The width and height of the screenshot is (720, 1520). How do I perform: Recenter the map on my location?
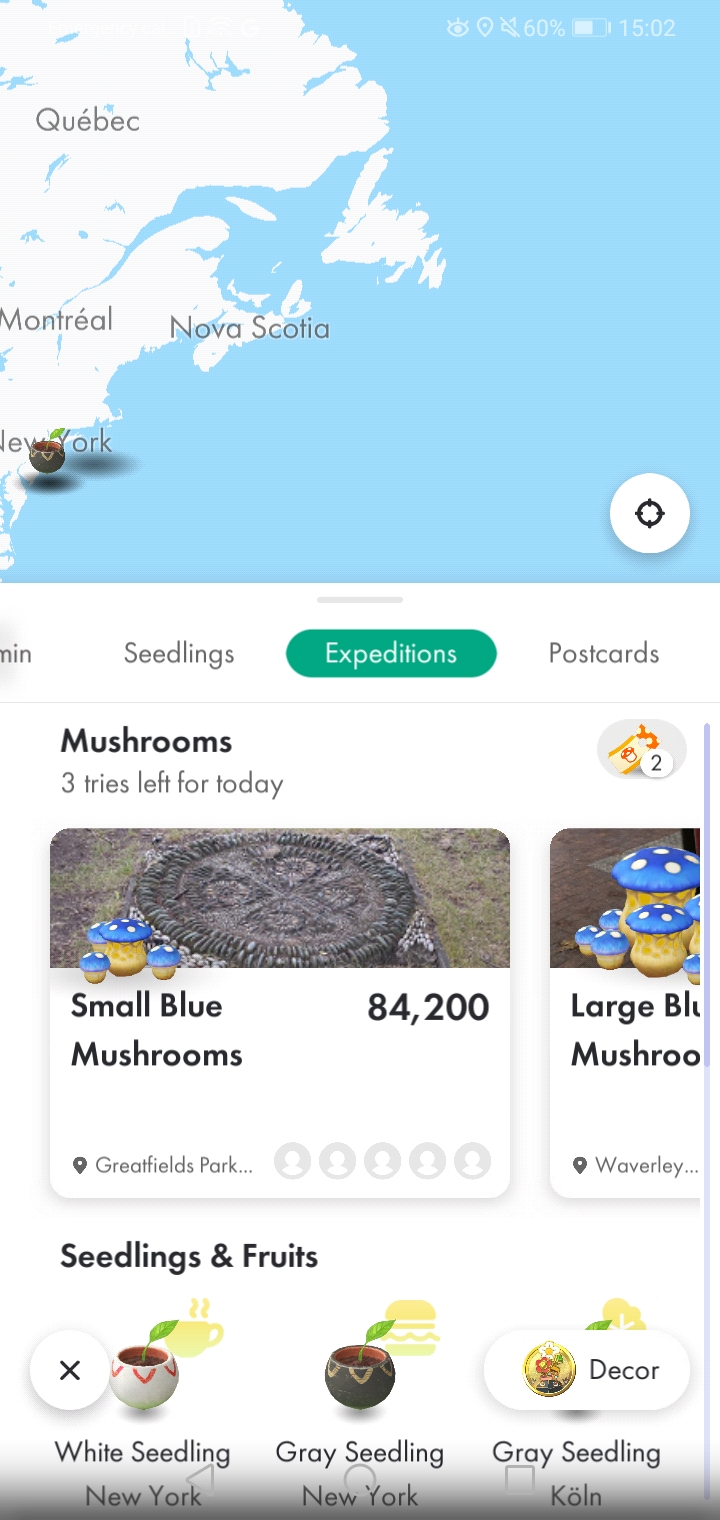pos(649,514)
